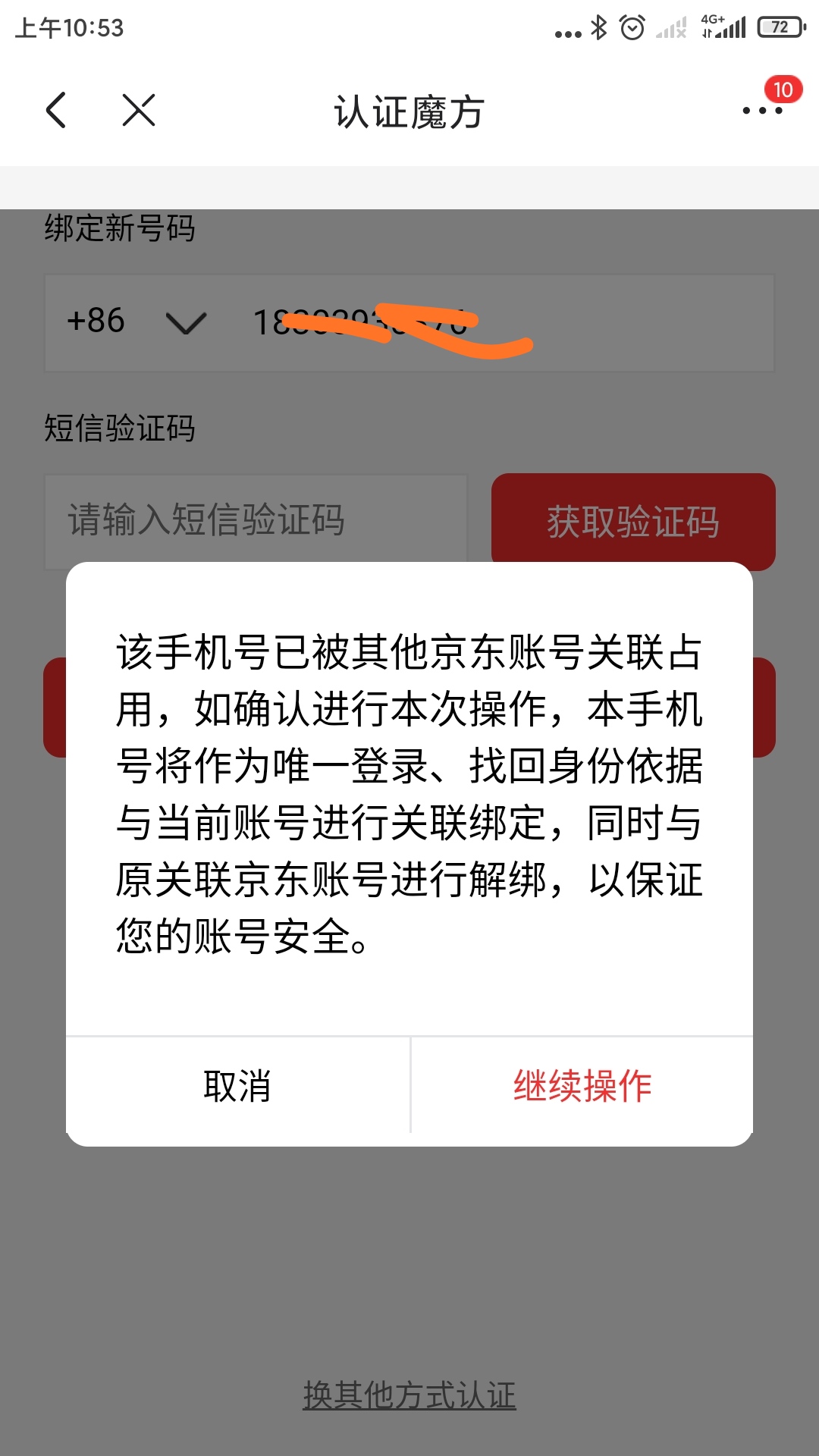The height and width of the screenshot is (1456, 819).
Task: Tap 获取验证码 to request SMS code
Action: 632,520
